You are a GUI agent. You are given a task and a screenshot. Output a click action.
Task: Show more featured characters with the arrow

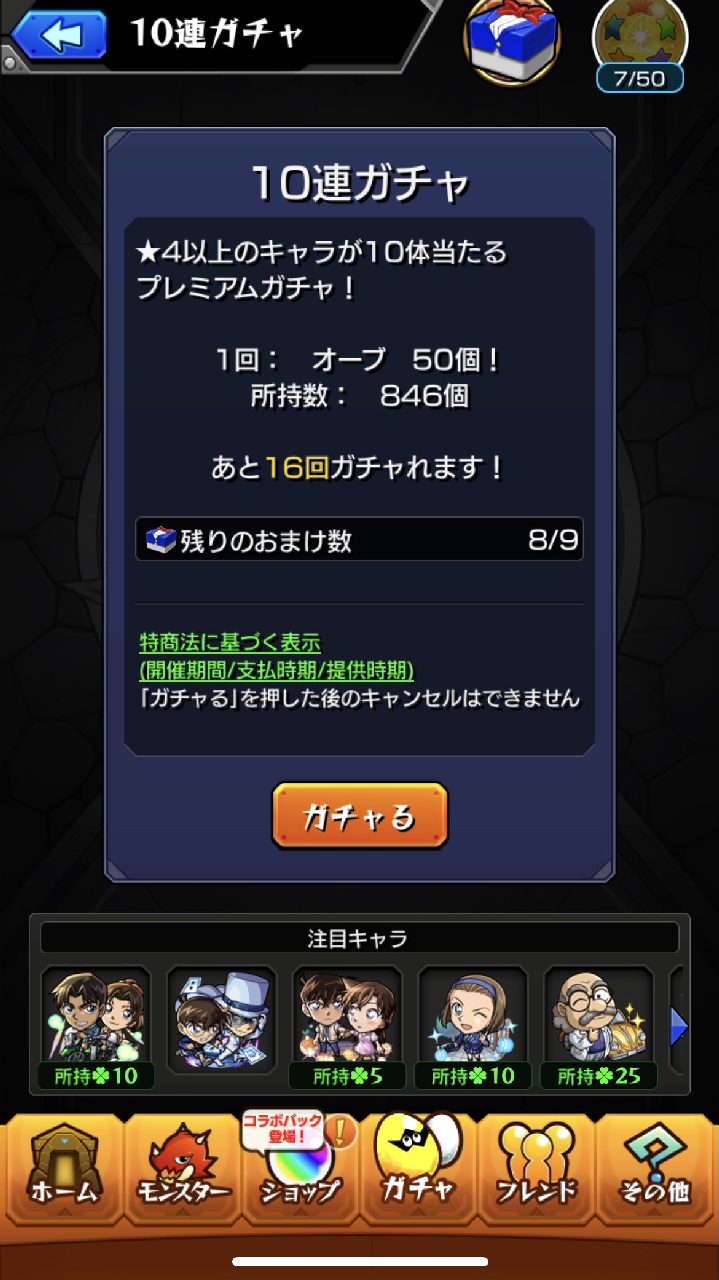(679, 1027)
